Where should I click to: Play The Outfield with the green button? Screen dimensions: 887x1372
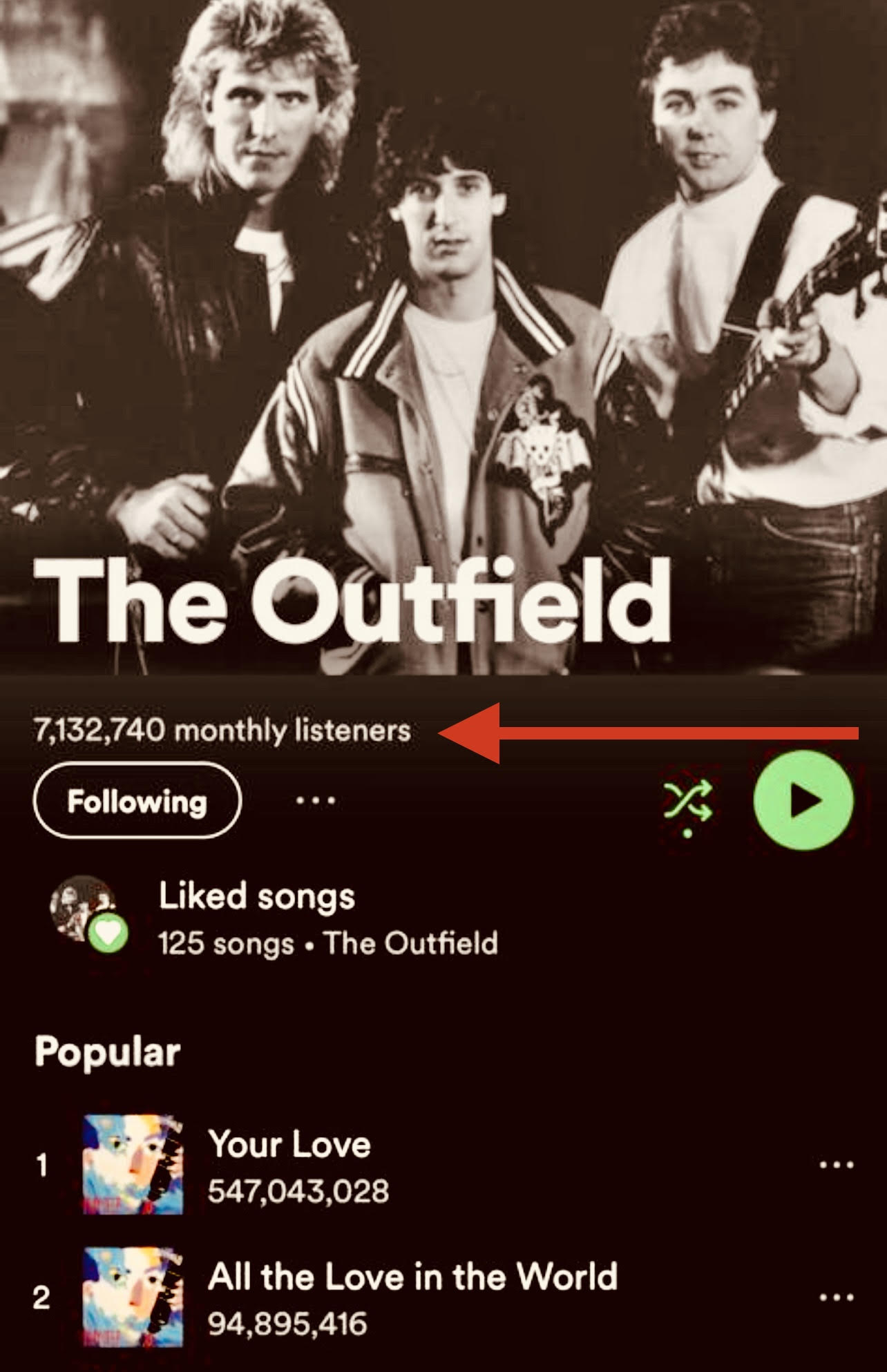click(803, 800)
